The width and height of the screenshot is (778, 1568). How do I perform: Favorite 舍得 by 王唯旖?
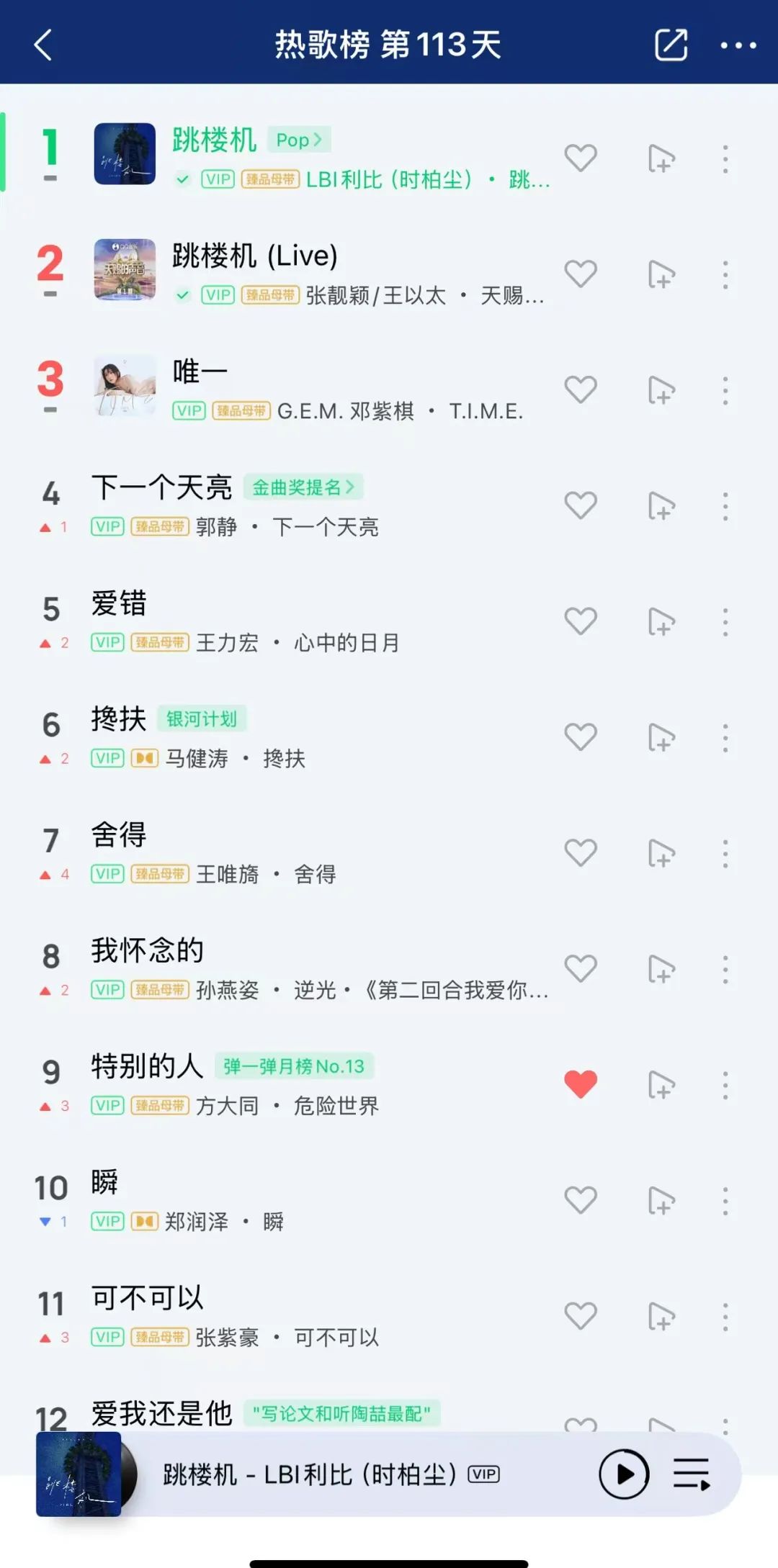click(581, 852)
